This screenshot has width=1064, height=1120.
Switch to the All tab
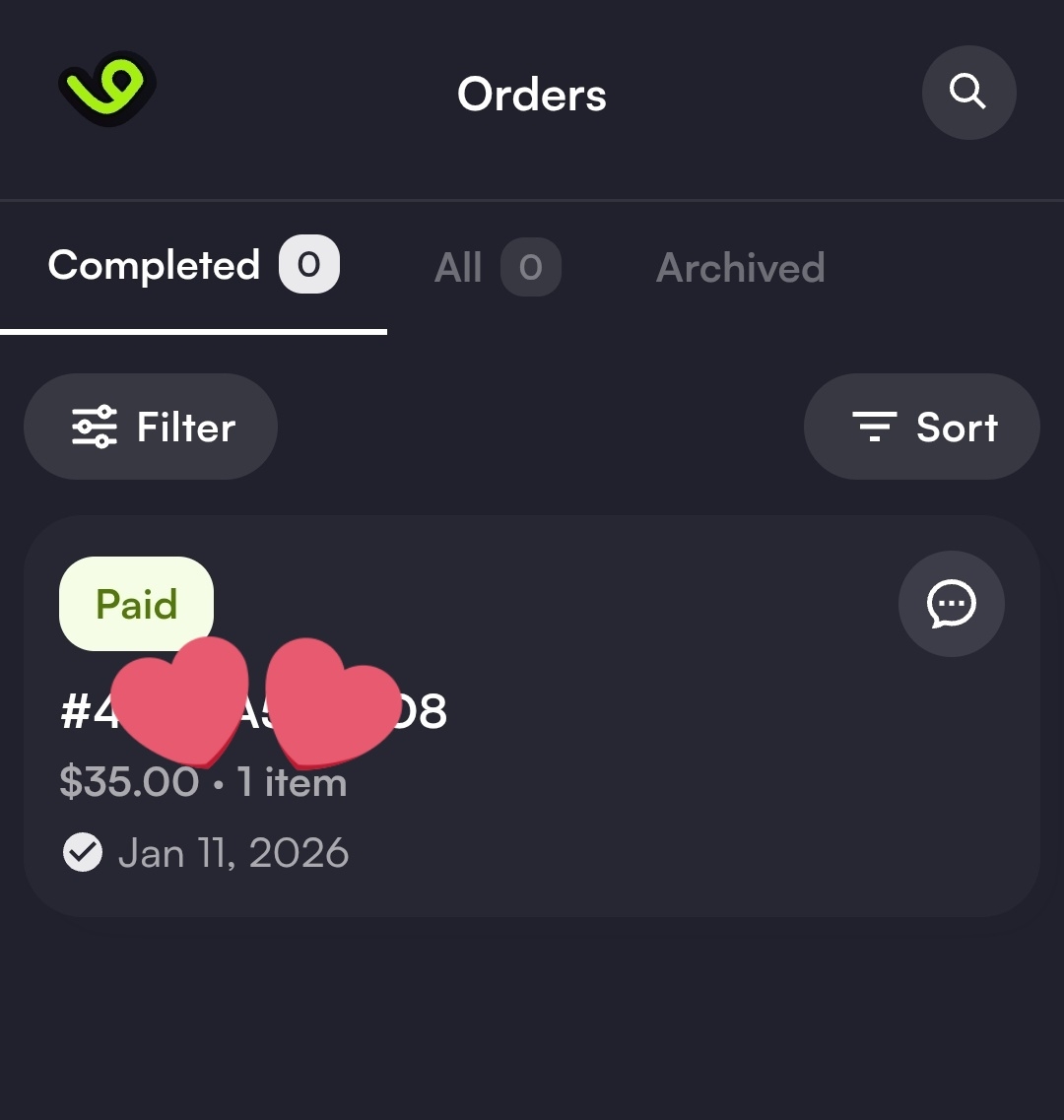[497, 268]
